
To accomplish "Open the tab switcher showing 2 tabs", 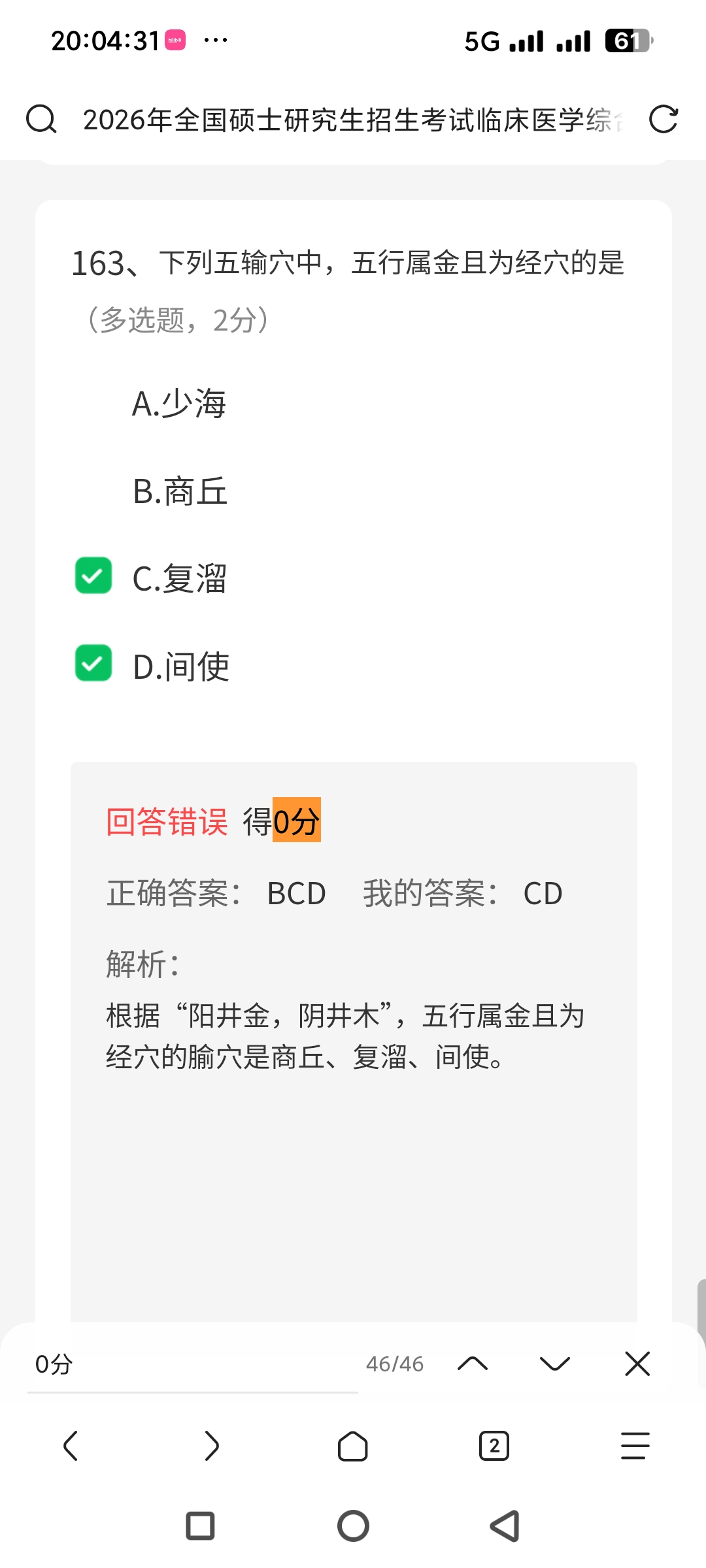I will click(494, 1446).
